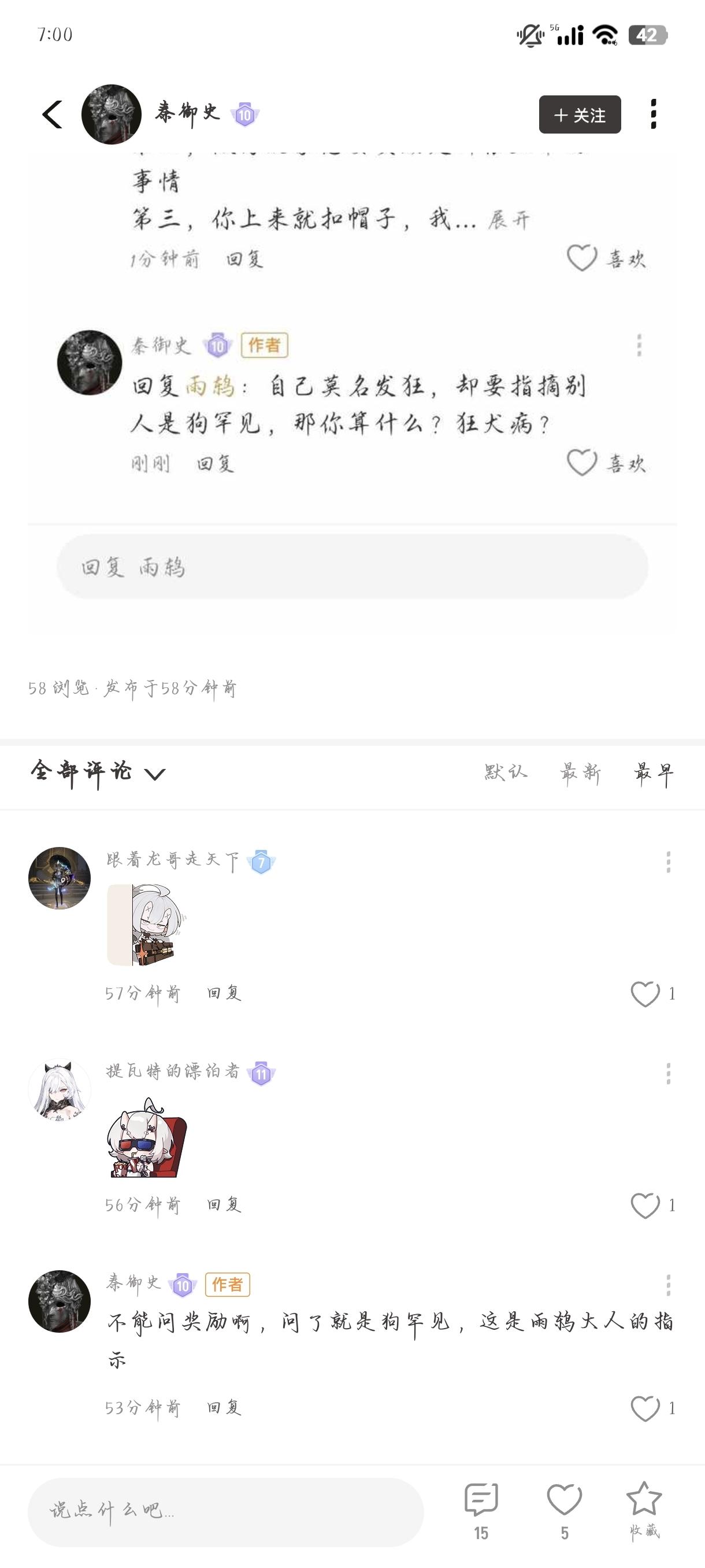The image size is (705, 1568).
Task: Go back using the header arrow
Action: pyautogui.click(x=53, y=114)
